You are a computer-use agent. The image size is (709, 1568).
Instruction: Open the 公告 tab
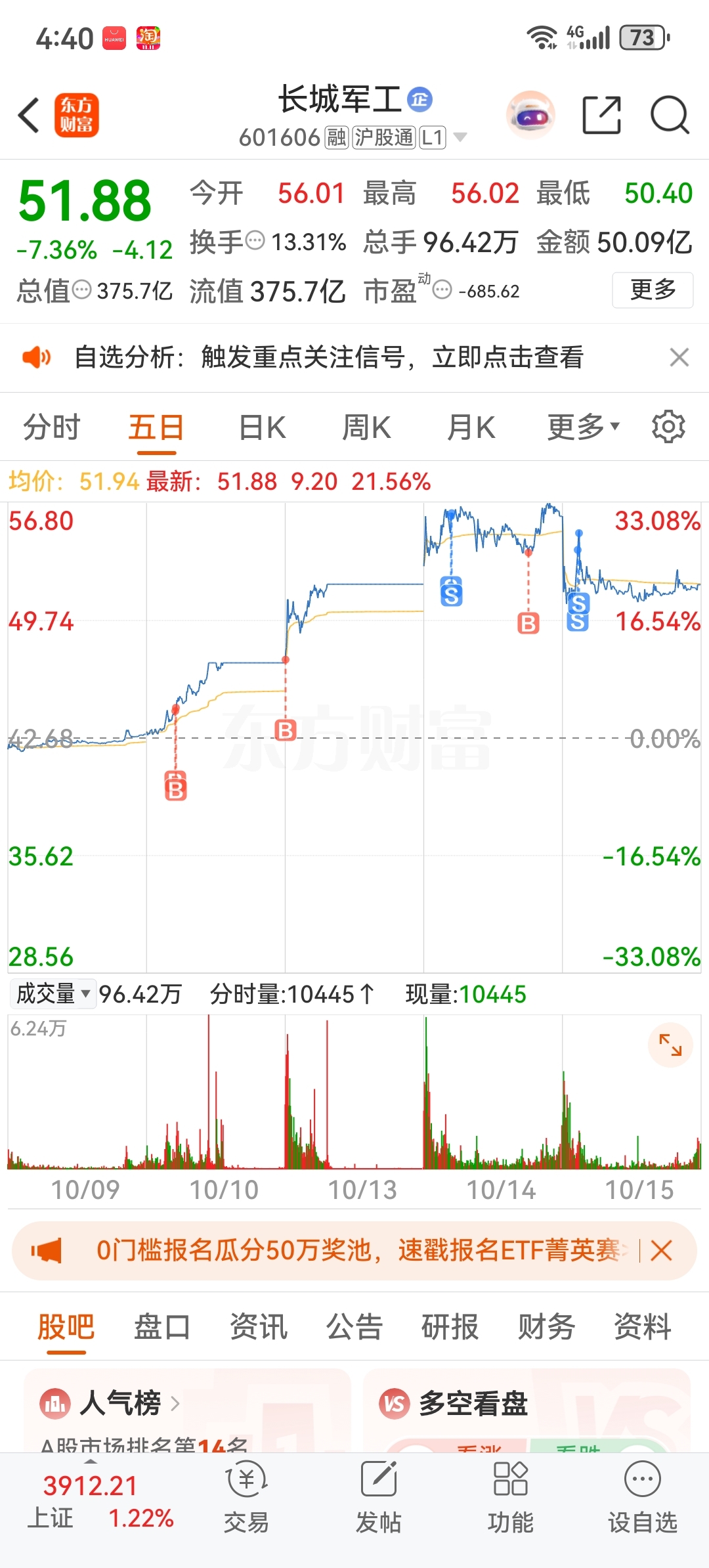tap(354, 1326)
